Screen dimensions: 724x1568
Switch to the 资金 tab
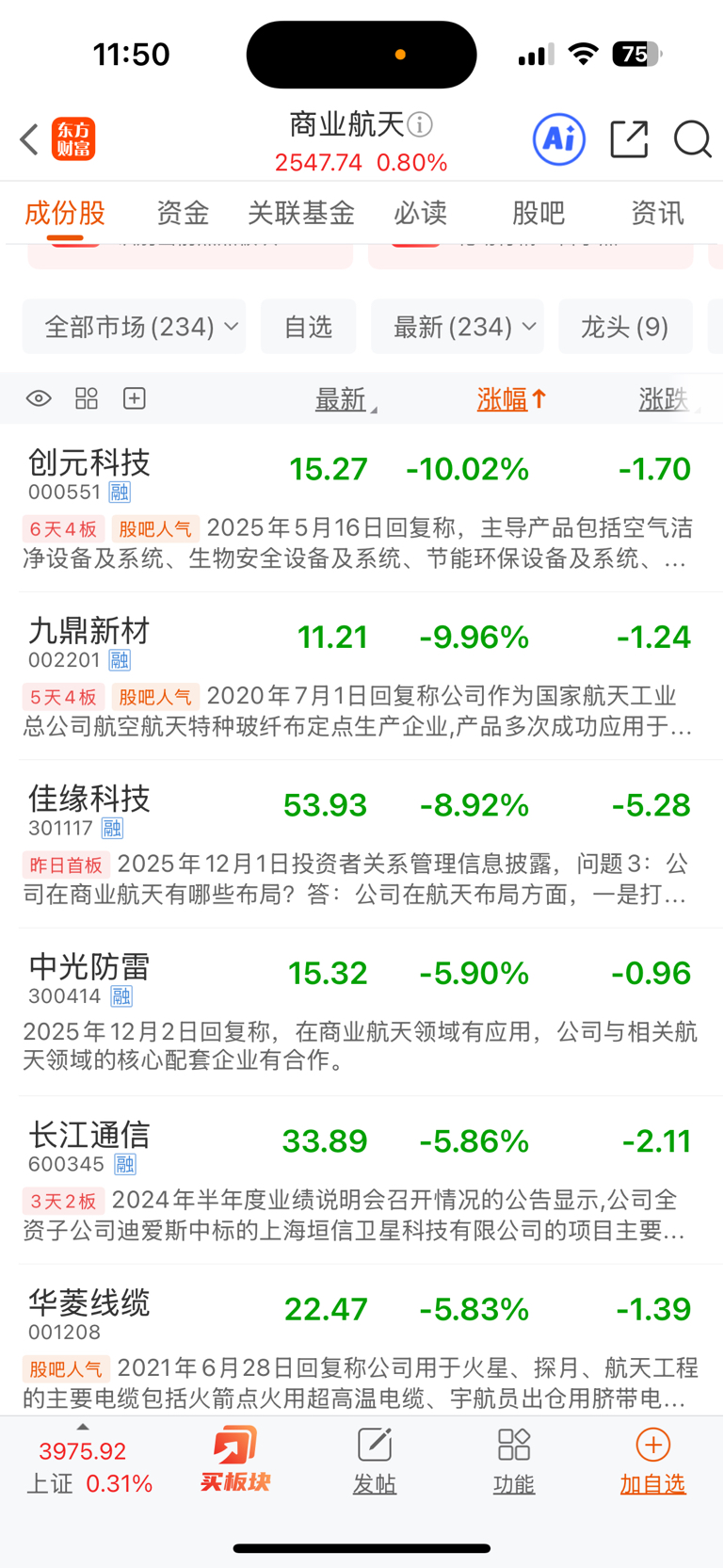coord(182,213)
